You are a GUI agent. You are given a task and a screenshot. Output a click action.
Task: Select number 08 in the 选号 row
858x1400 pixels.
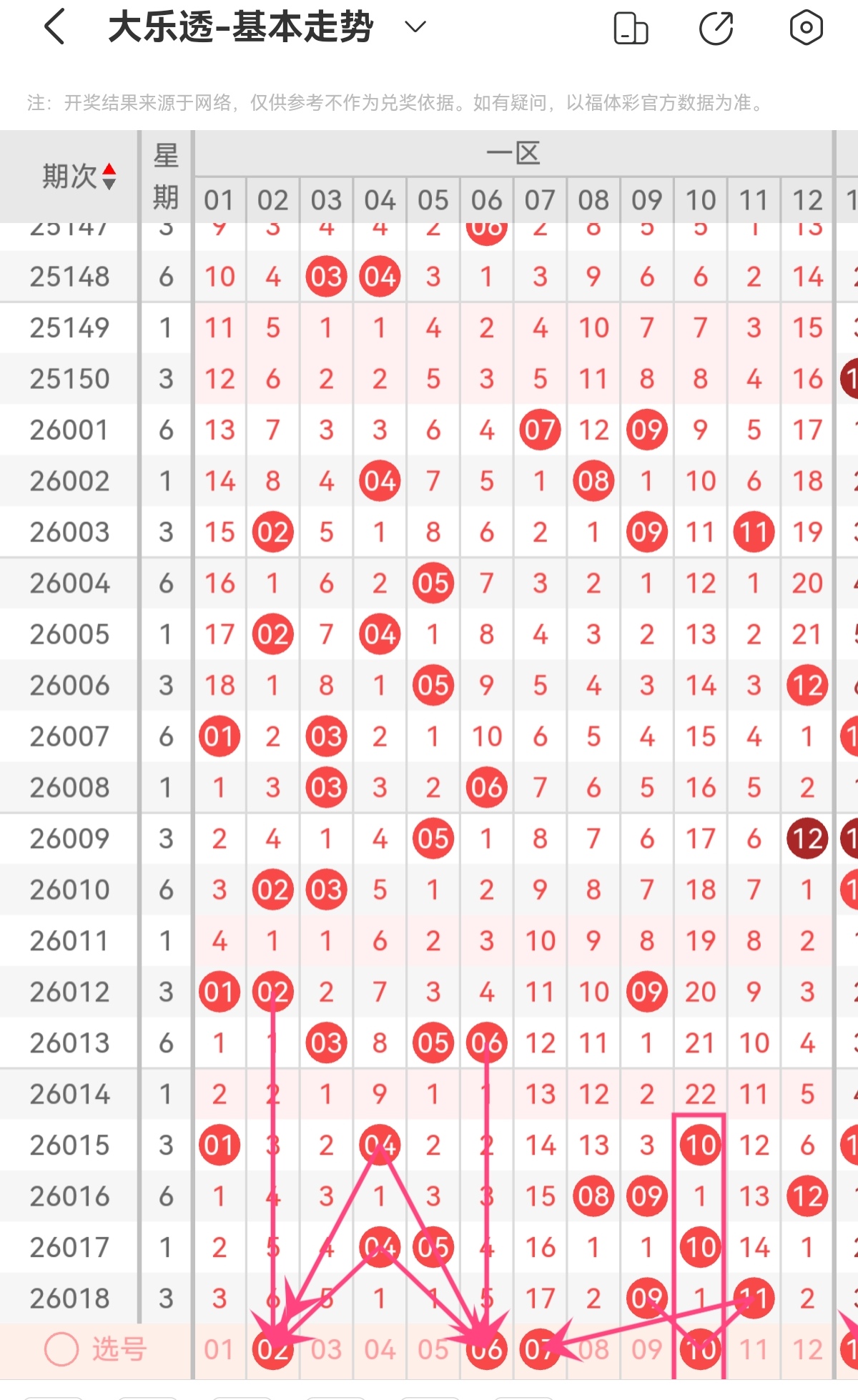click(x=593, y=1349)
